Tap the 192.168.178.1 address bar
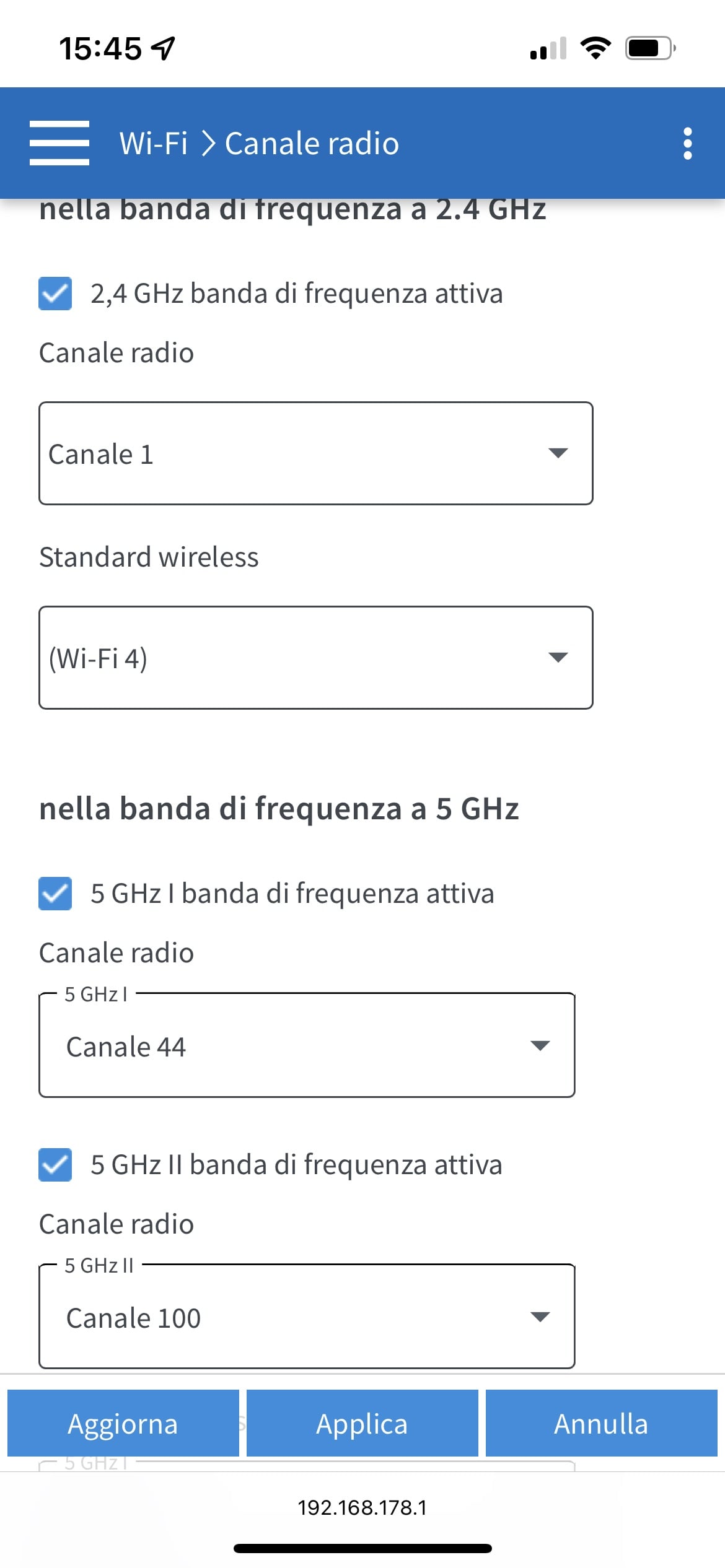The height and width of the screenshot is (1568, 725). pyautogui.click(x=362, y=1507)
